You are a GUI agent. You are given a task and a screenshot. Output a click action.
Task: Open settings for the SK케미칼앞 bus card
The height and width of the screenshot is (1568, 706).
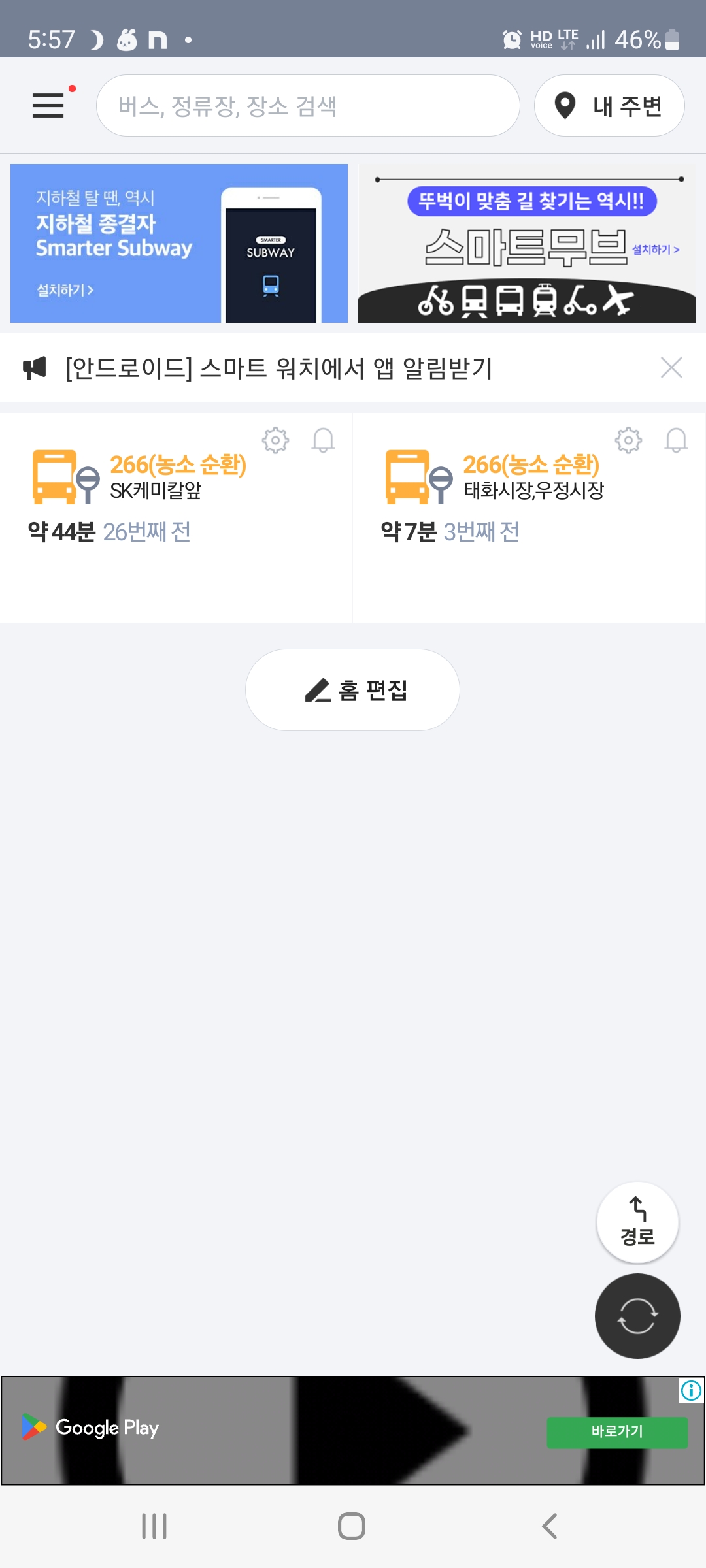coord(275,440)
